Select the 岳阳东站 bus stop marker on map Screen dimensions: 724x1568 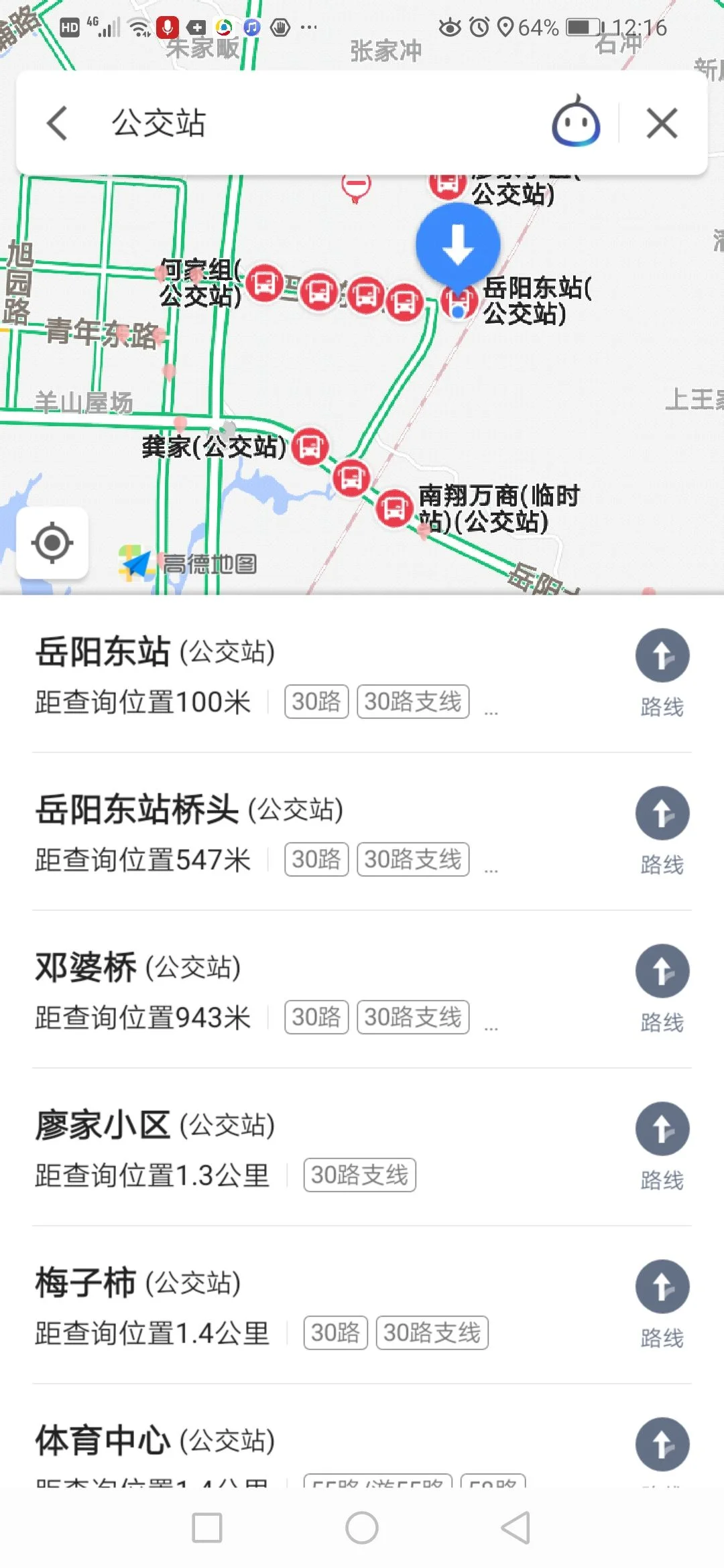pyautogui.click(x=458, y=301)
